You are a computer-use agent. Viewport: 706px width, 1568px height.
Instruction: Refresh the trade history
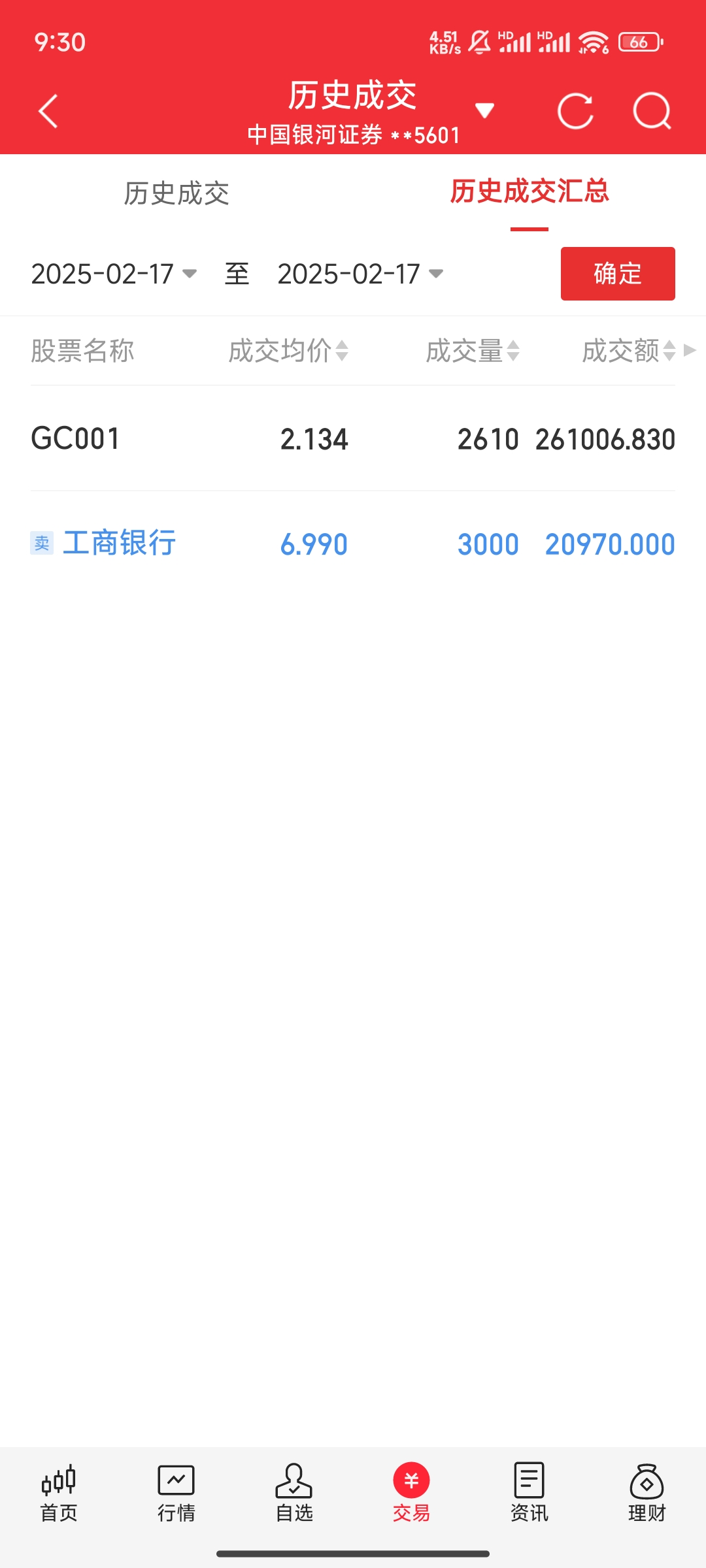pos(575,111)
